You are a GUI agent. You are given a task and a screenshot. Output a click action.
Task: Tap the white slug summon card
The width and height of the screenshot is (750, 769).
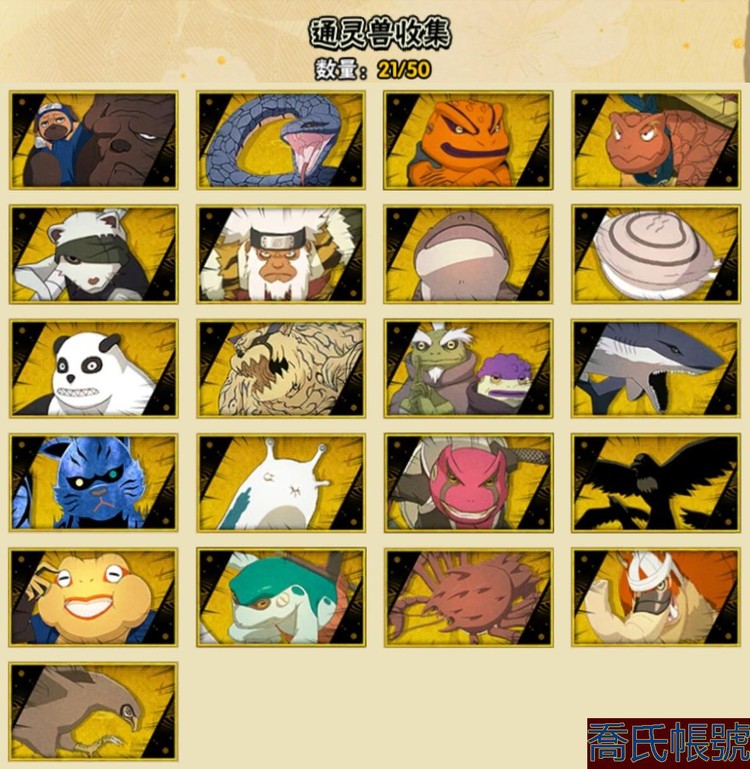(x=281, y=482)
